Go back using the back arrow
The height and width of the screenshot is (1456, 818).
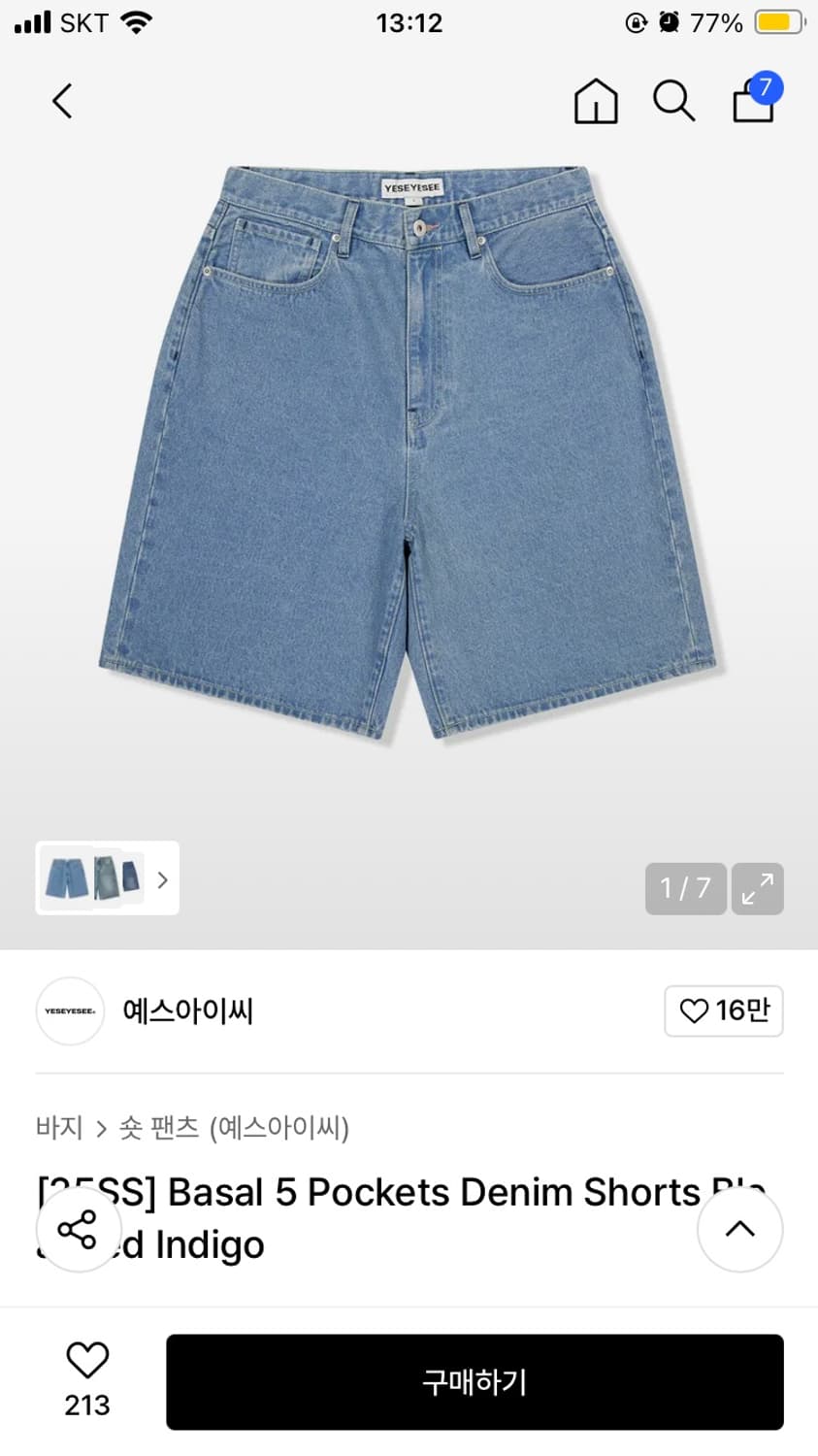pos(61,100)
